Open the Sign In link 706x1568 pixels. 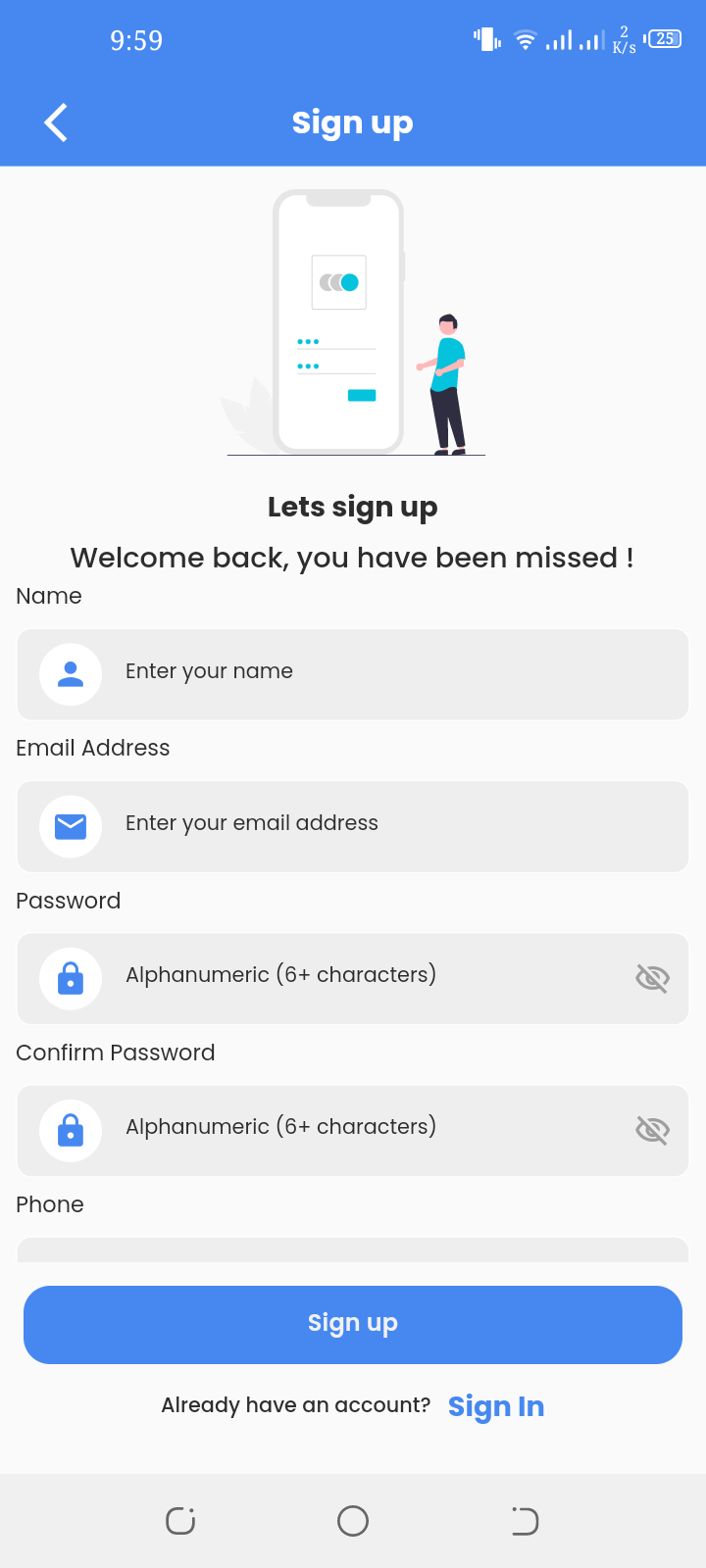[495, 1406]
